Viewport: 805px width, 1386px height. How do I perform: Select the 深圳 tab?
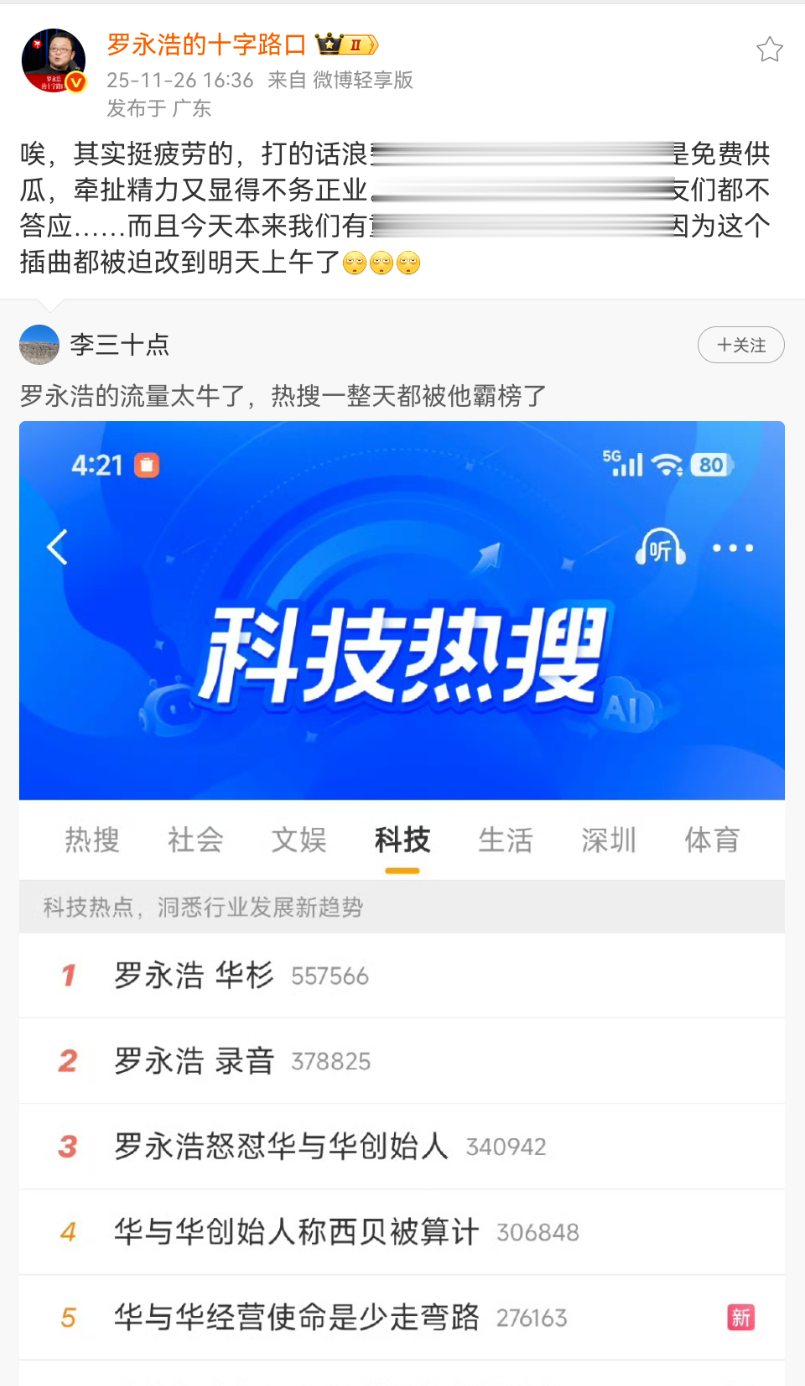(607, 841)
